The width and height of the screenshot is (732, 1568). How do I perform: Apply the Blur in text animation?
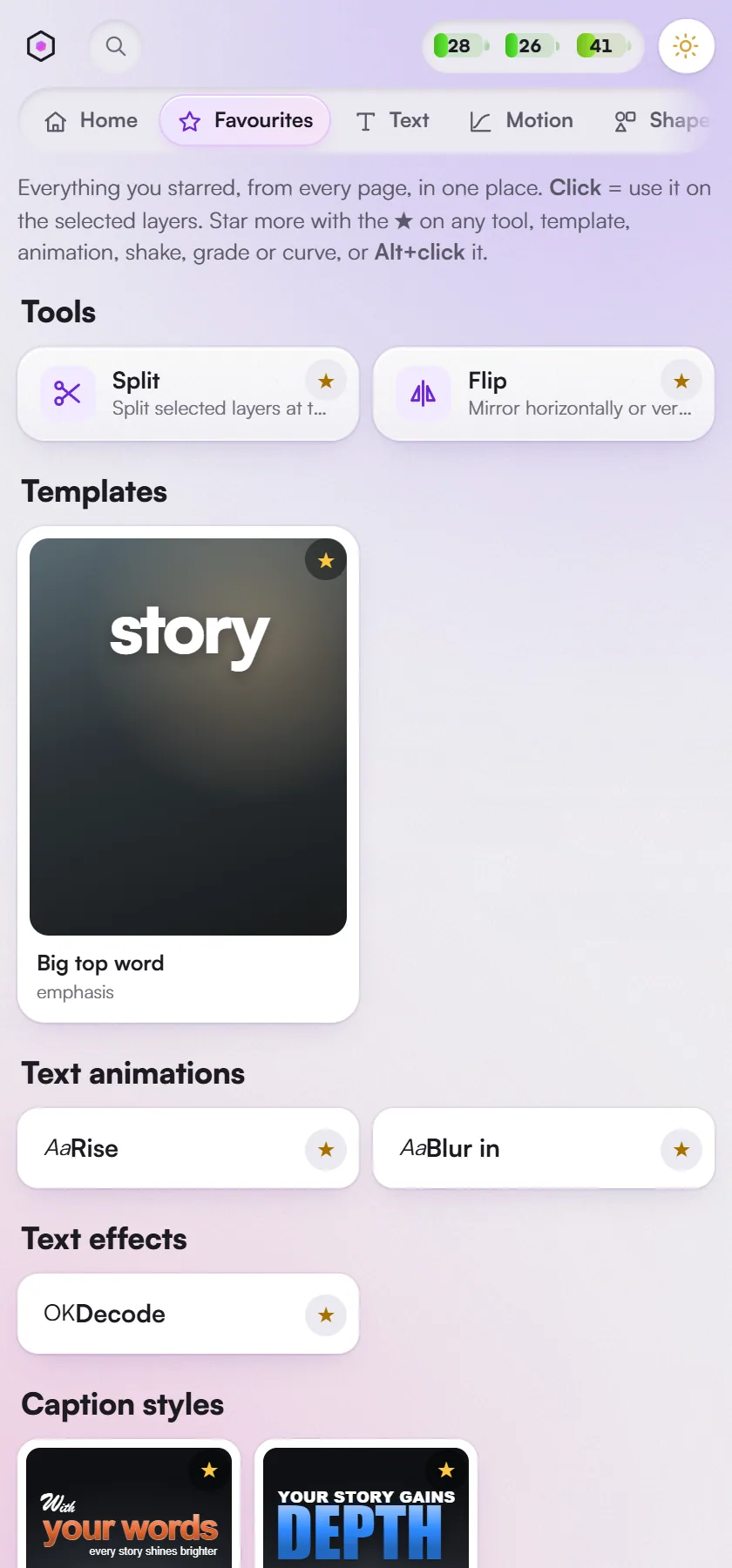[544, 1148]
